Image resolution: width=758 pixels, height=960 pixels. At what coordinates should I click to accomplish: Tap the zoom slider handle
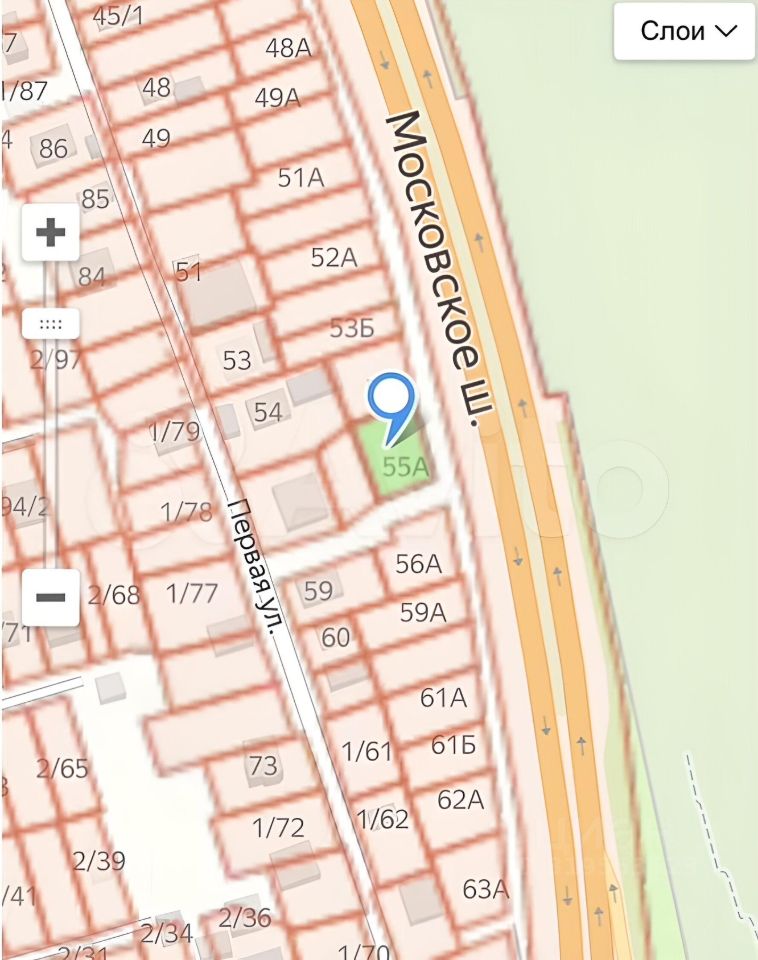[x=50, y=324]
